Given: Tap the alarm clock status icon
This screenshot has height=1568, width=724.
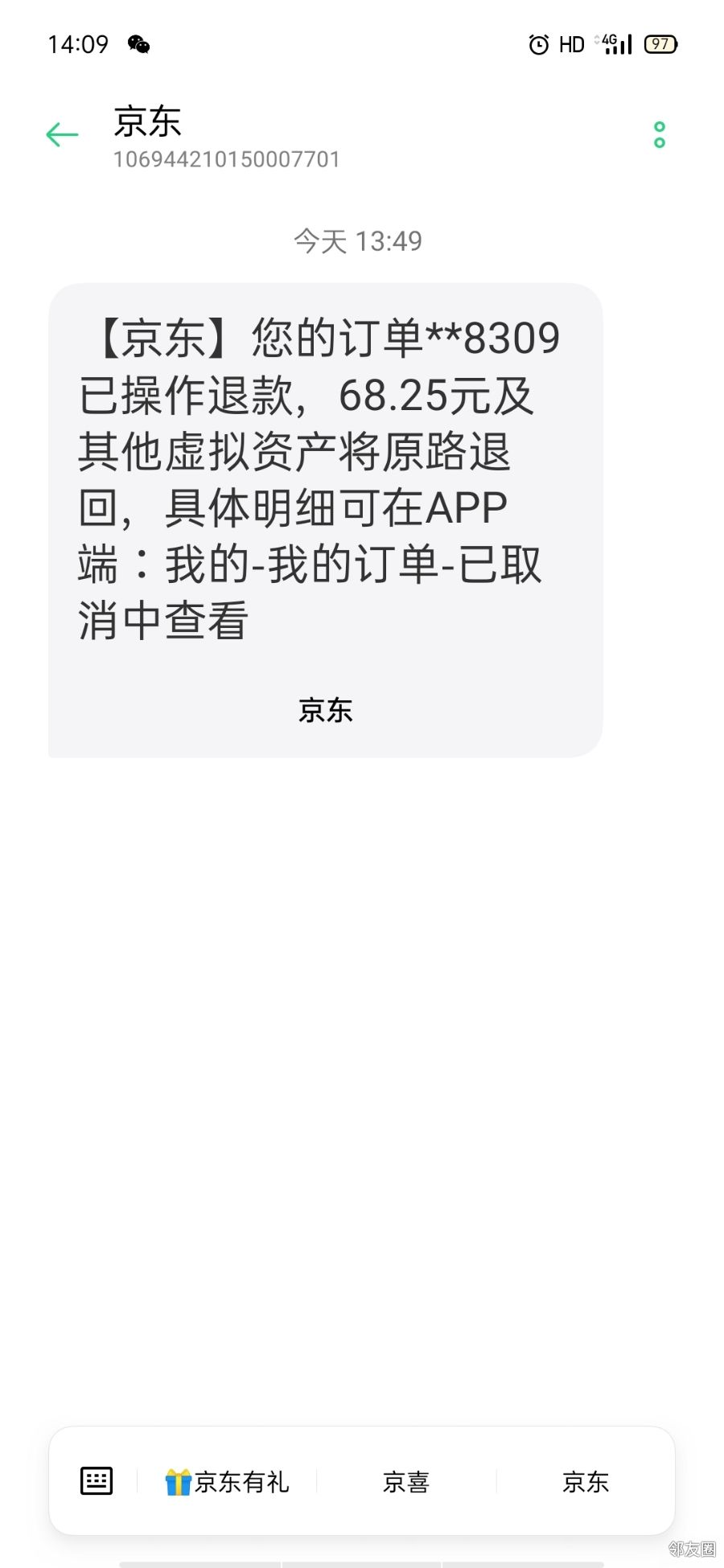Looking at the screenshot, I should point(537,43).
